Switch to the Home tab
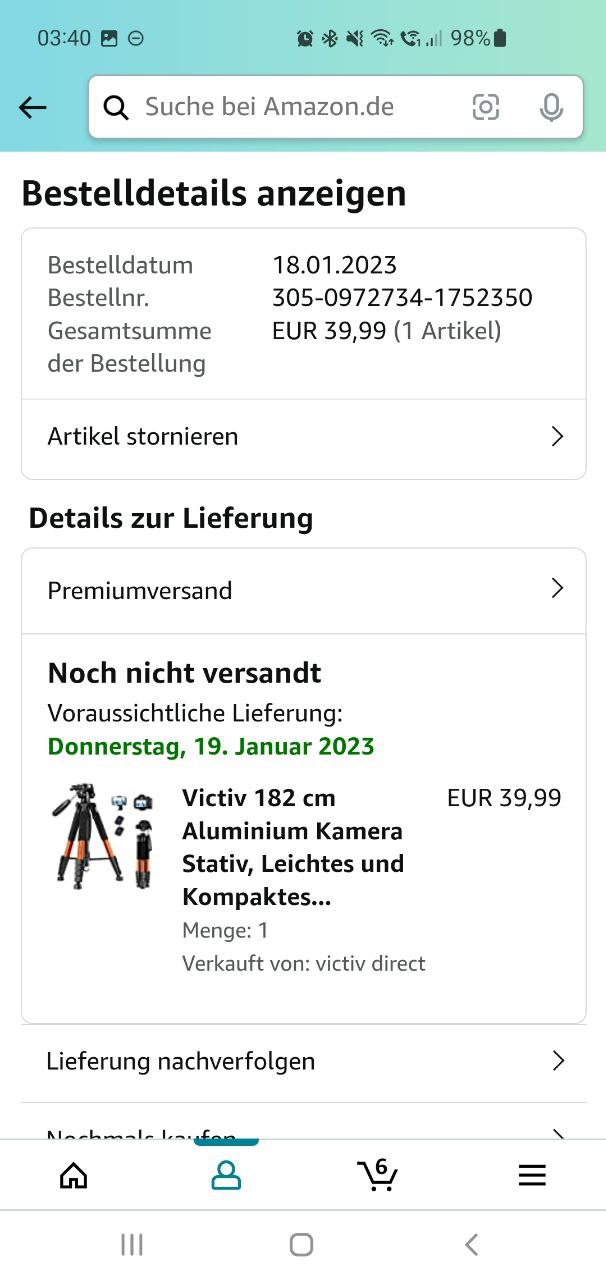606x1280 pixels. click(x=74, y=1175)
